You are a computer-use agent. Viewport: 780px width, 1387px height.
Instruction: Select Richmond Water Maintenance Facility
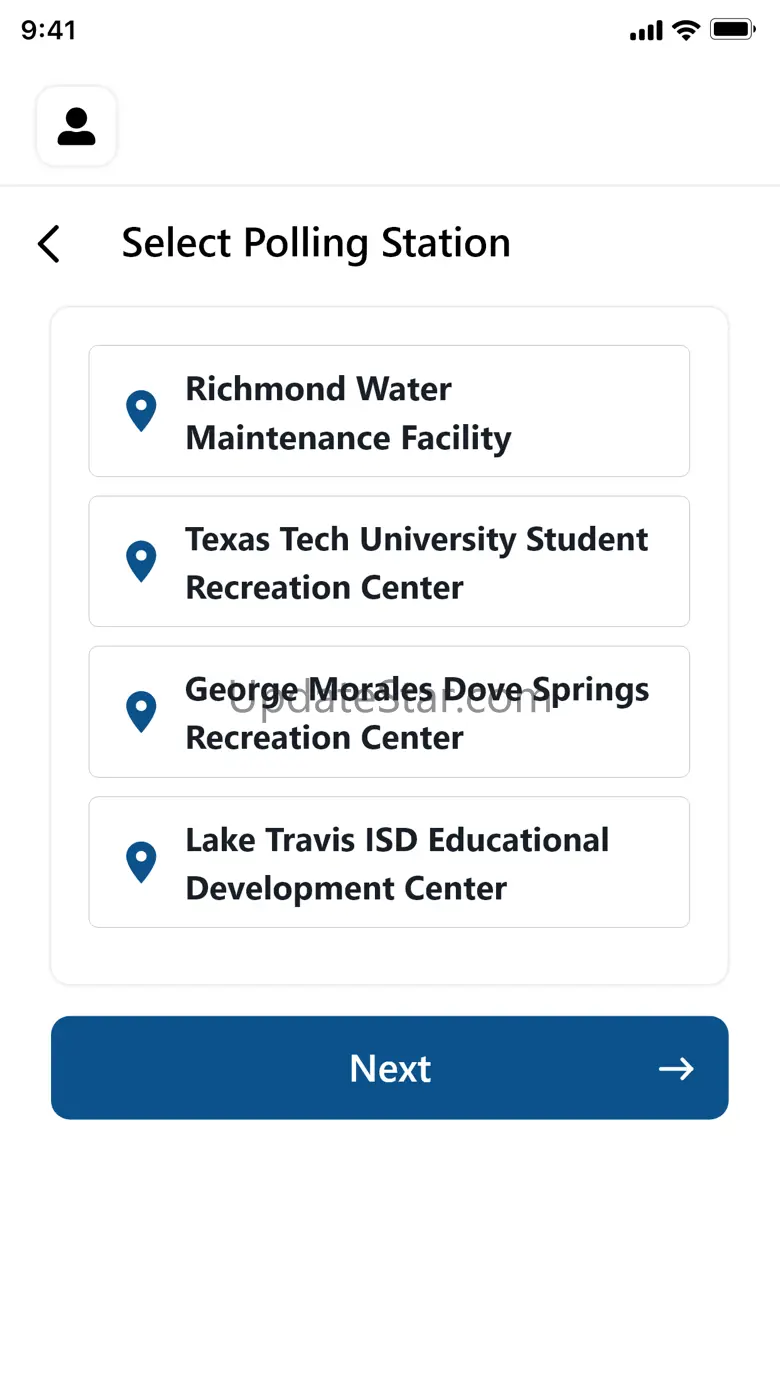pyautogui.click(x=389, y=411)
